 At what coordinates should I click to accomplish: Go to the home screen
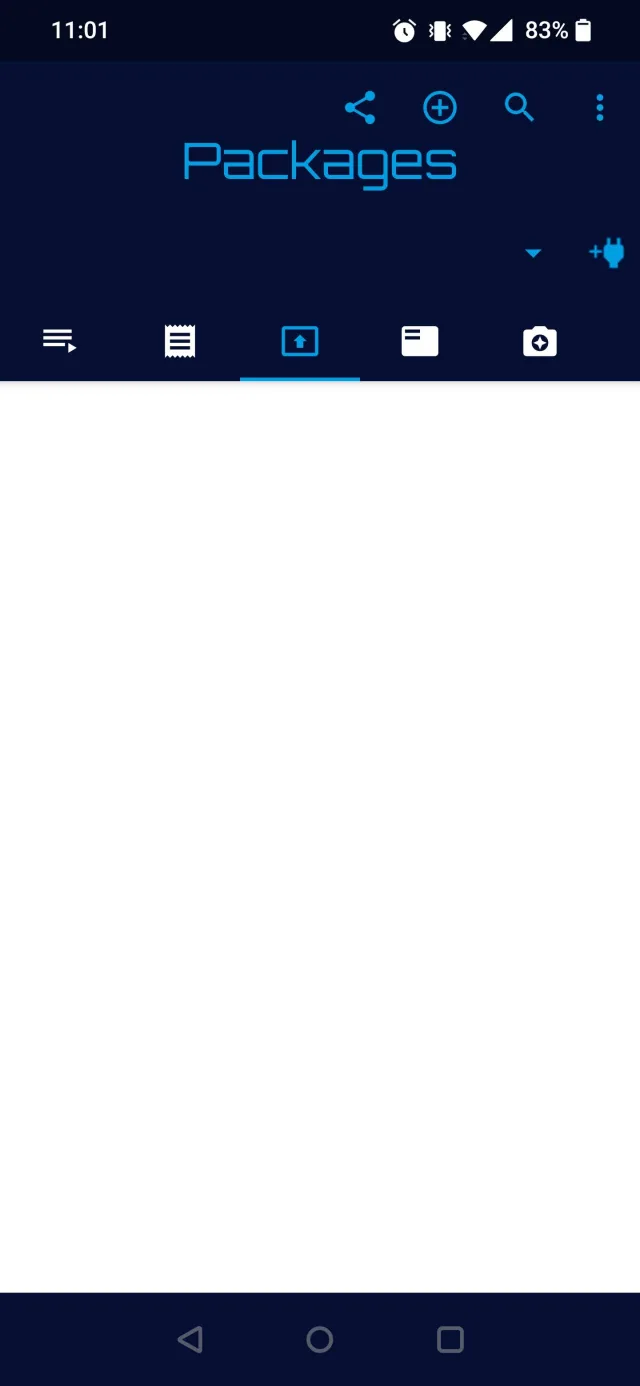point(320,1339)
